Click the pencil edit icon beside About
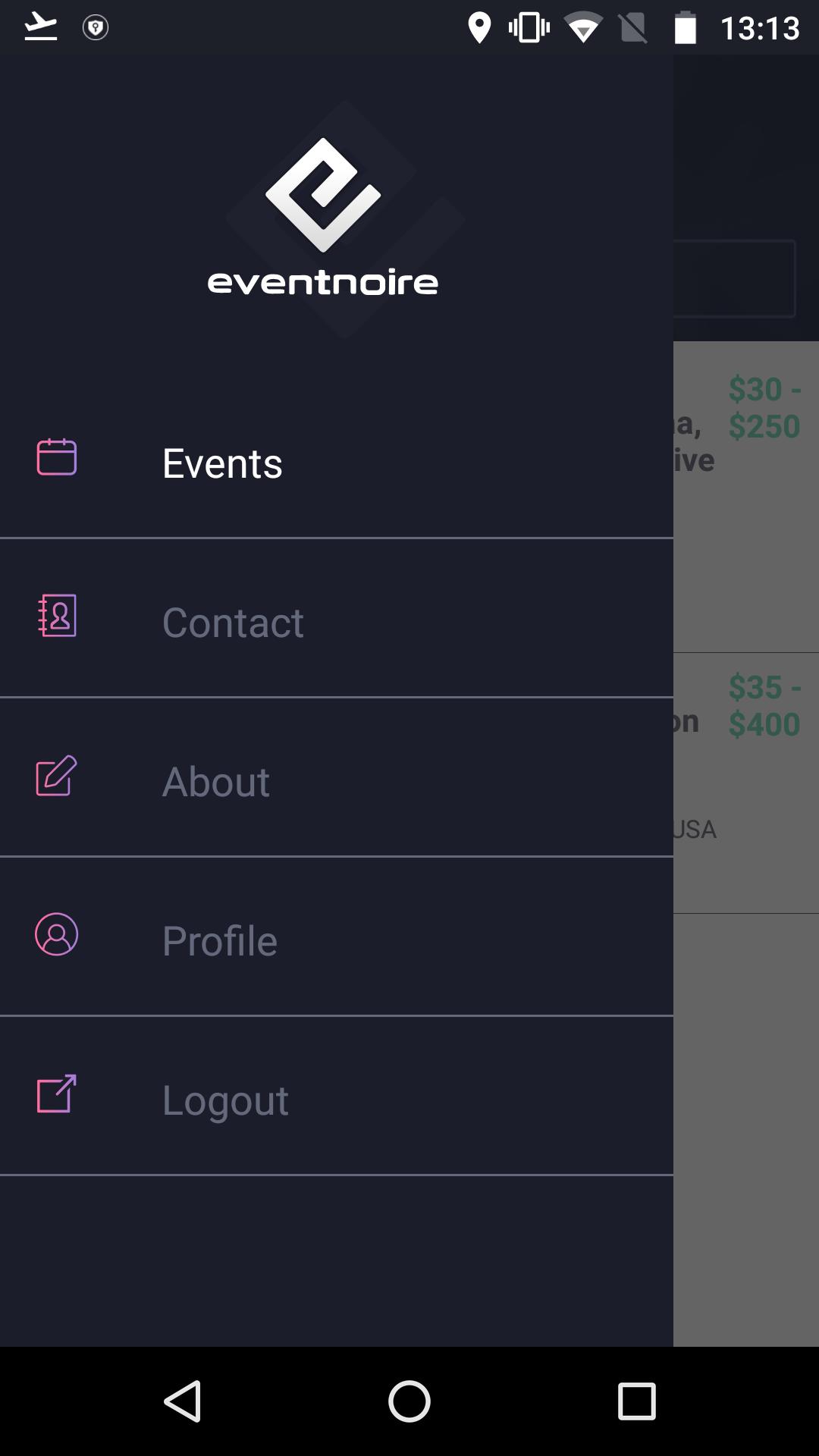Viewport: 819px width, 1456px height. pos(56,776)
